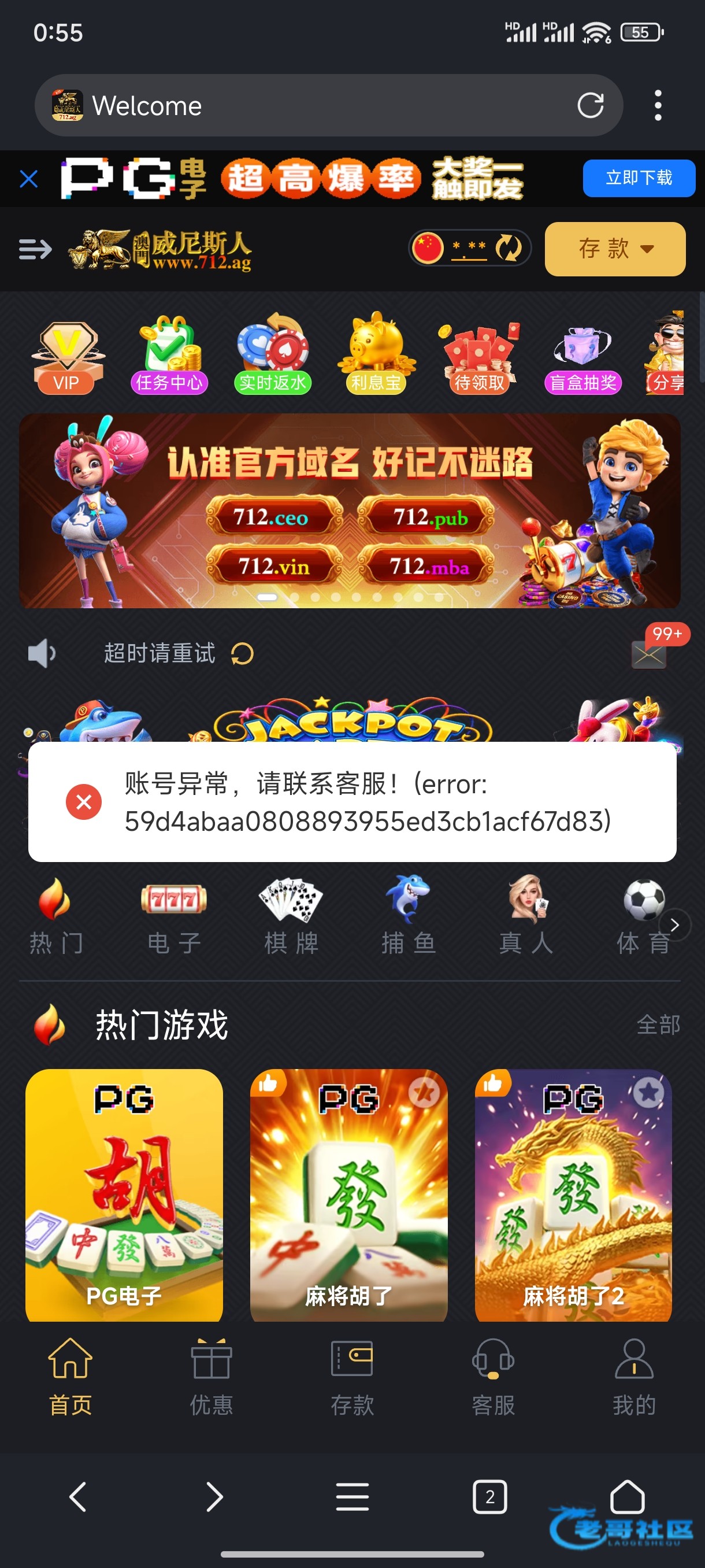705x1568 pixels.
Task: View 全部 hot games
Action: tap(658, 1025)
